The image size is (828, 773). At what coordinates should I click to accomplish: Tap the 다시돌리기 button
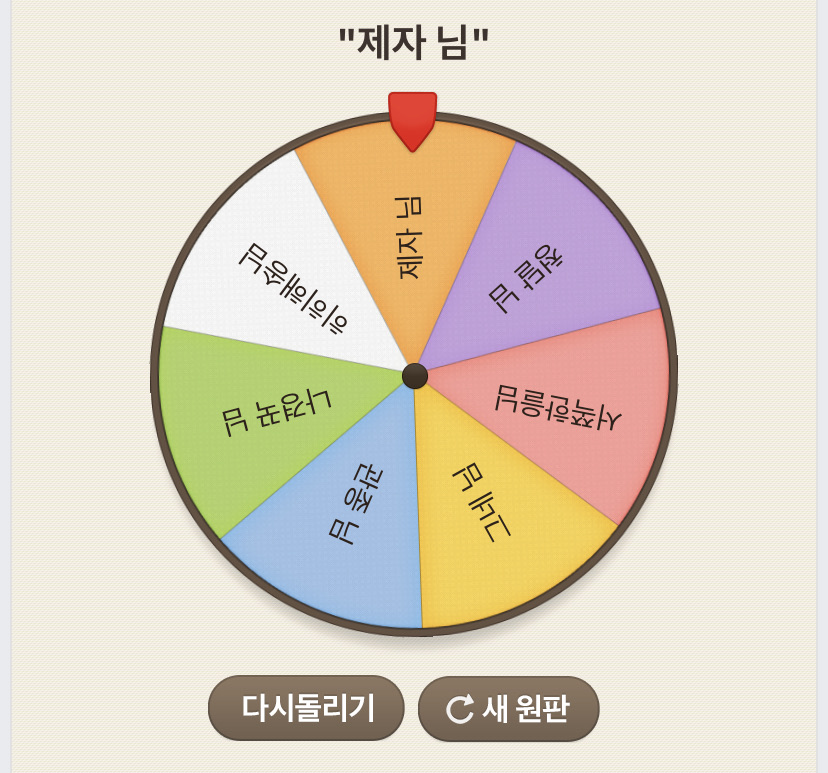tap(306, 708)
